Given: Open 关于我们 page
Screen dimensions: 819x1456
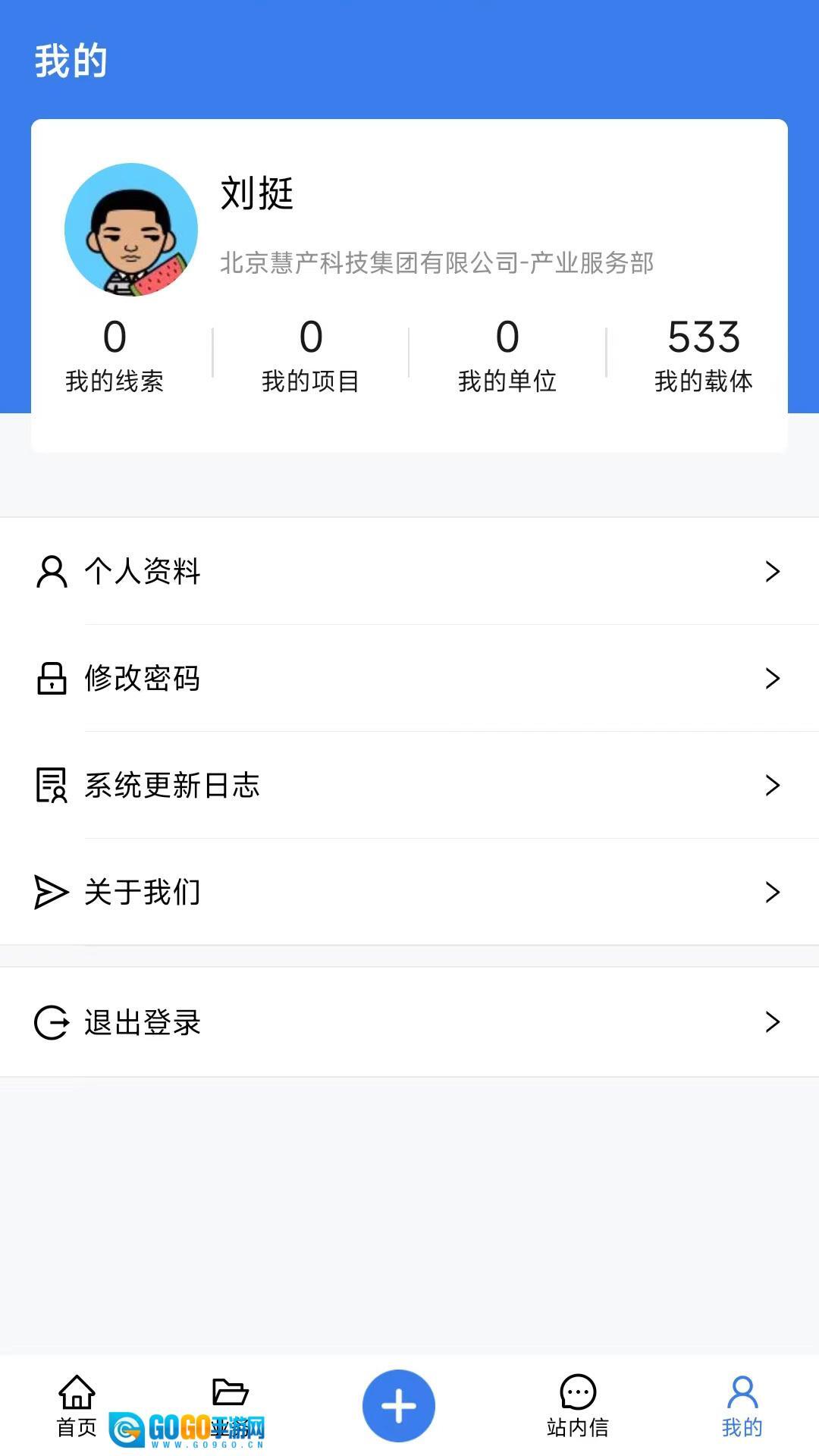Looking at the screenshot, I should point(409,892).
